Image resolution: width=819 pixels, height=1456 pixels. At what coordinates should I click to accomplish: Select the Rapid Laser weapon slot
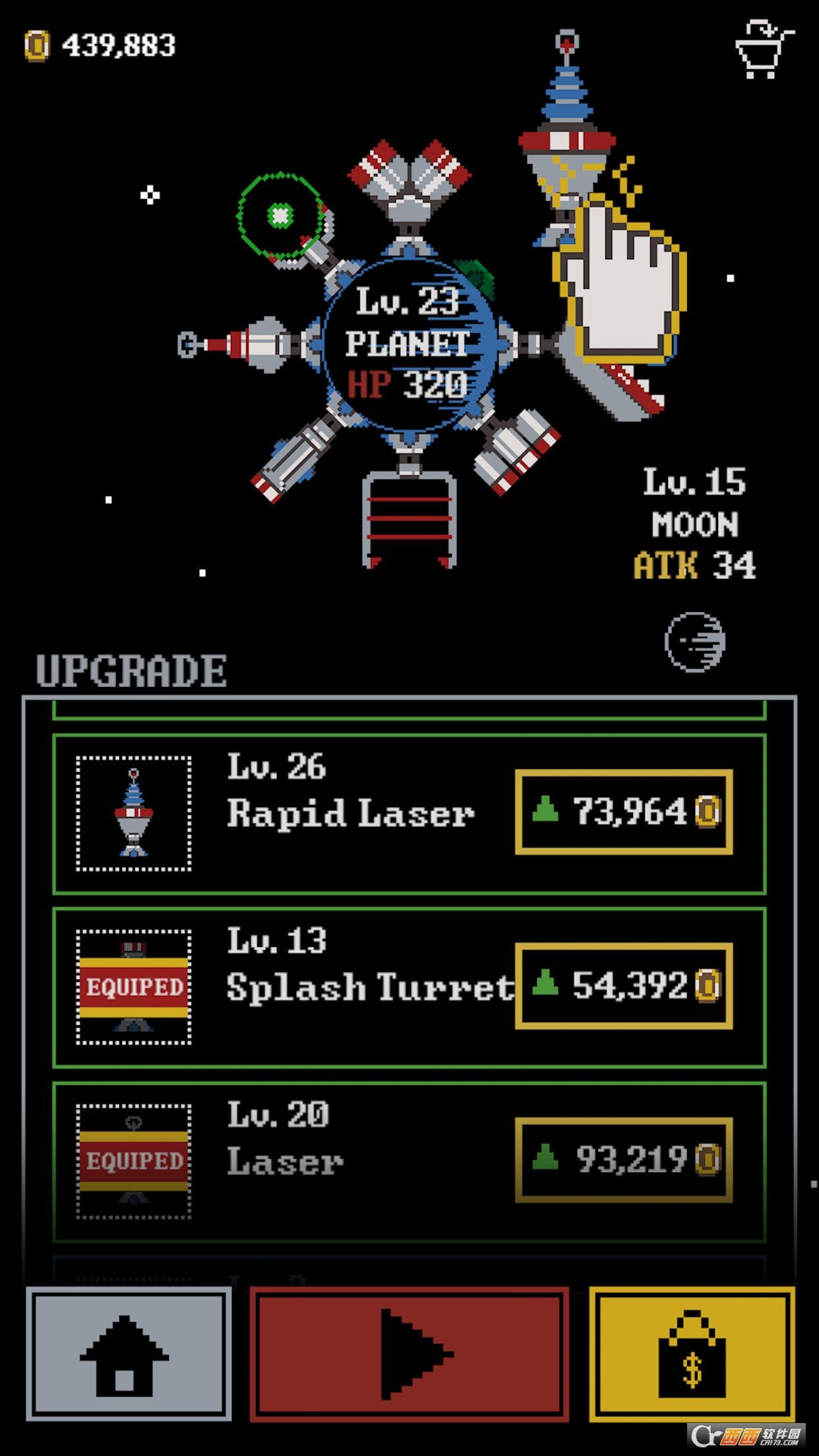134,814
